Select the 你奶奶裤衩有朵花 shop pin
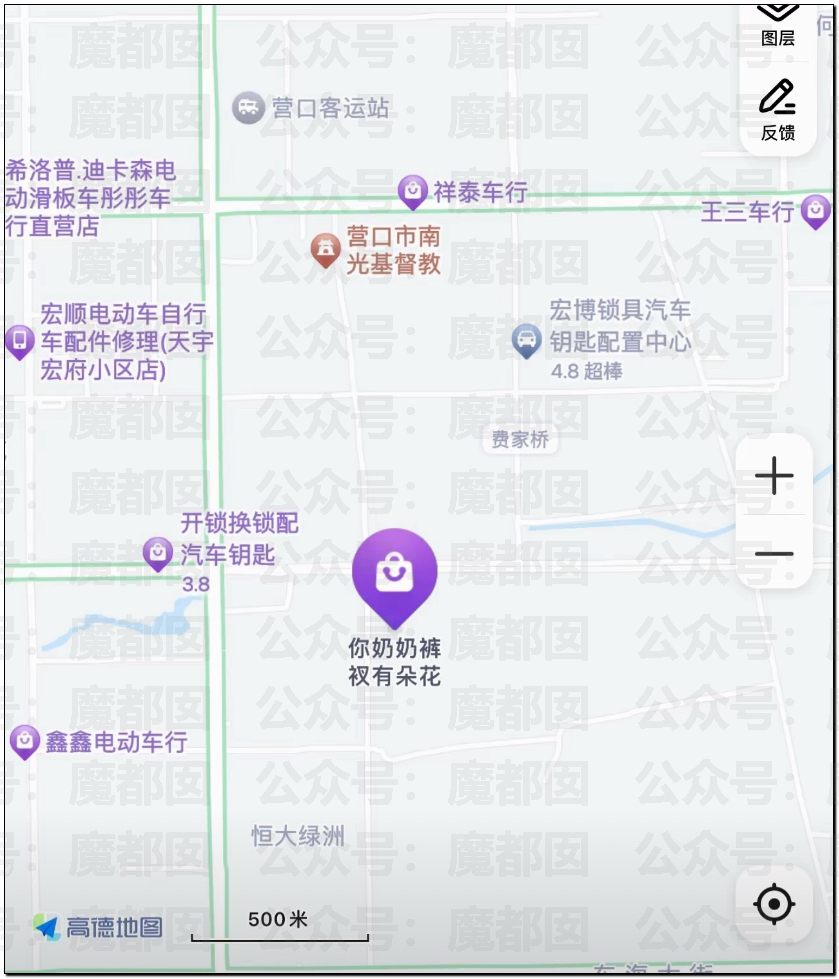Image resolution: width=839 pixels, height=979 pixels. point(394,573)
